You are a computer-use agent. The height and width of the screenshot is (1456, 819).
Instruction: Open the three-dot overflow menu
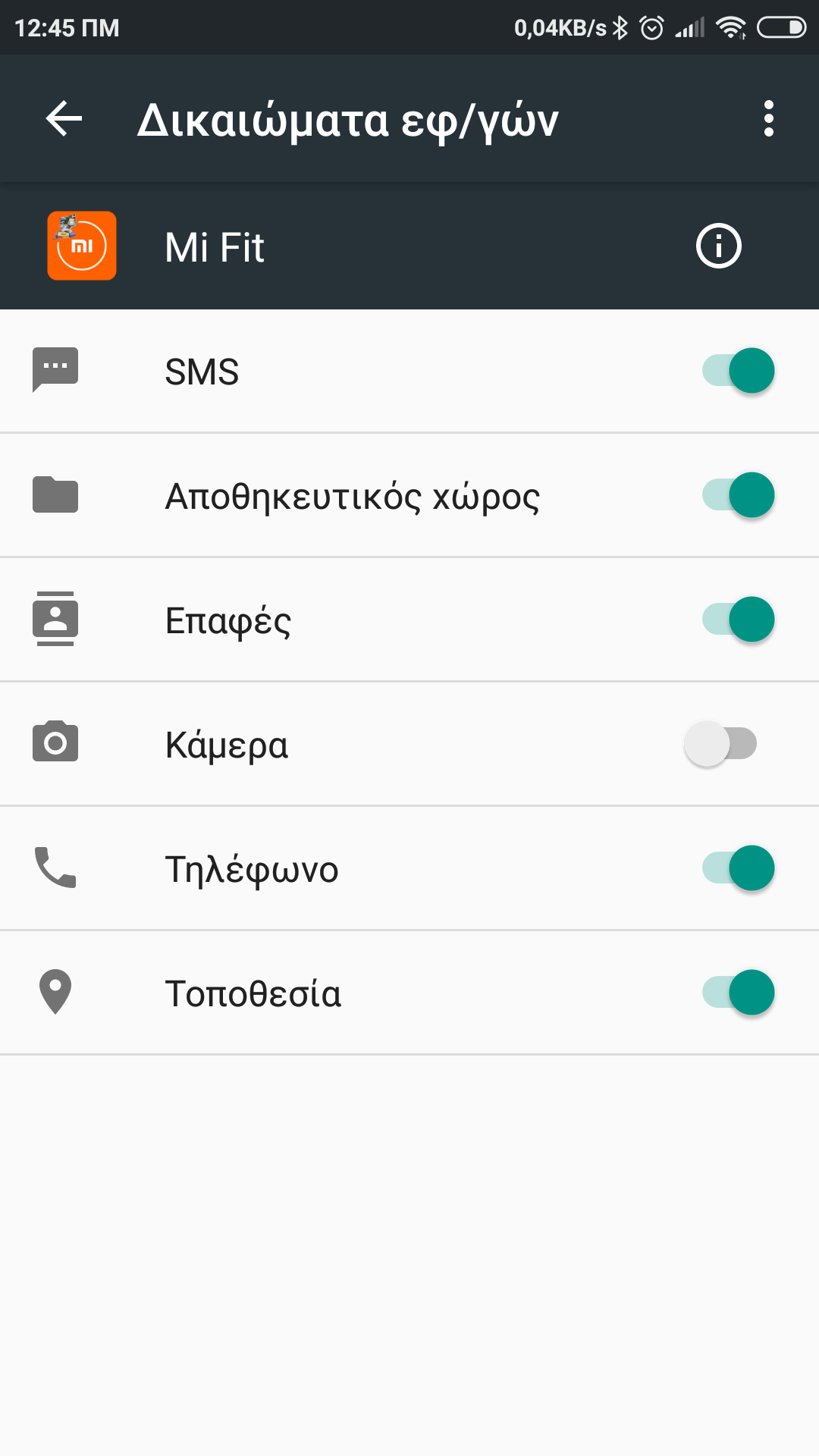(x=768, y=119)
